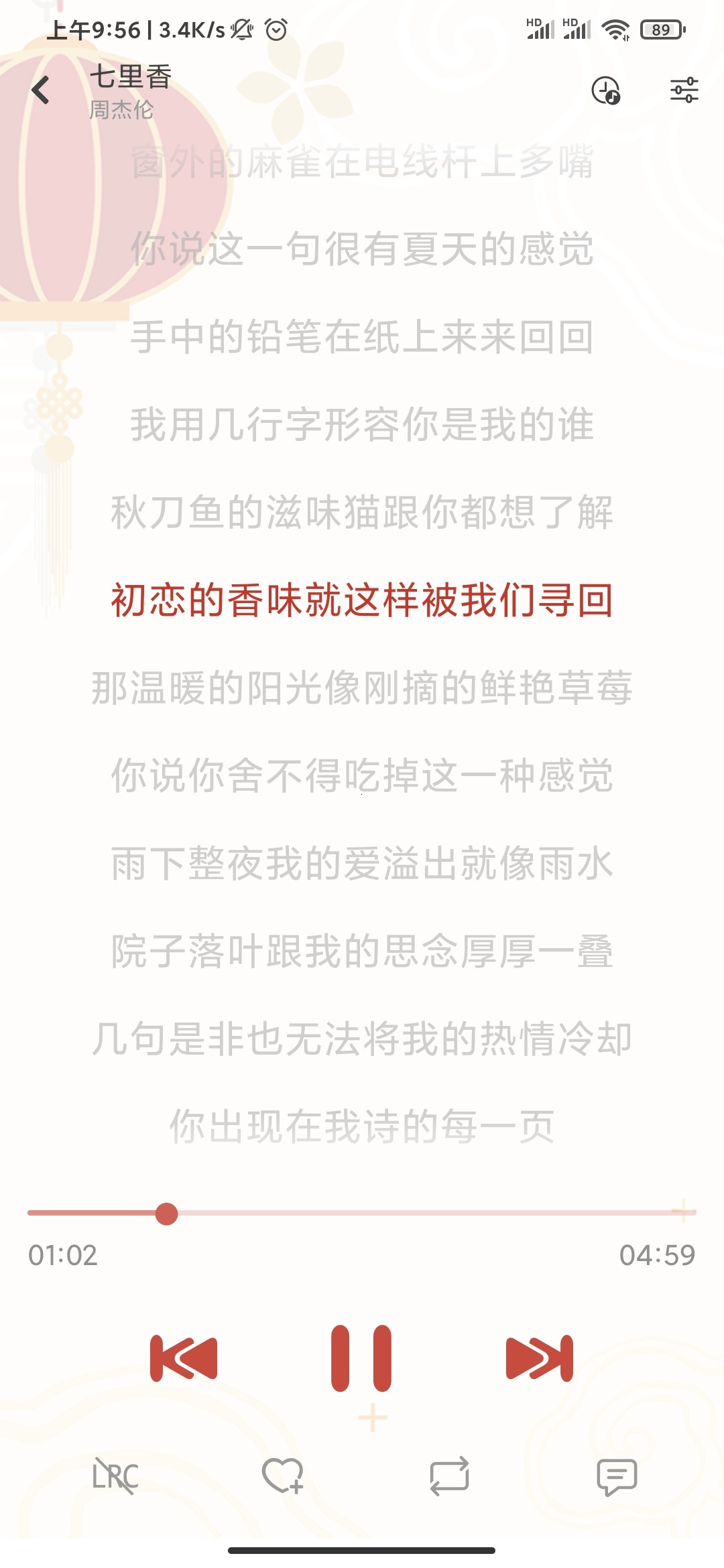
Task: Open the equalizer settings icon
Action: tap(684, 90)
